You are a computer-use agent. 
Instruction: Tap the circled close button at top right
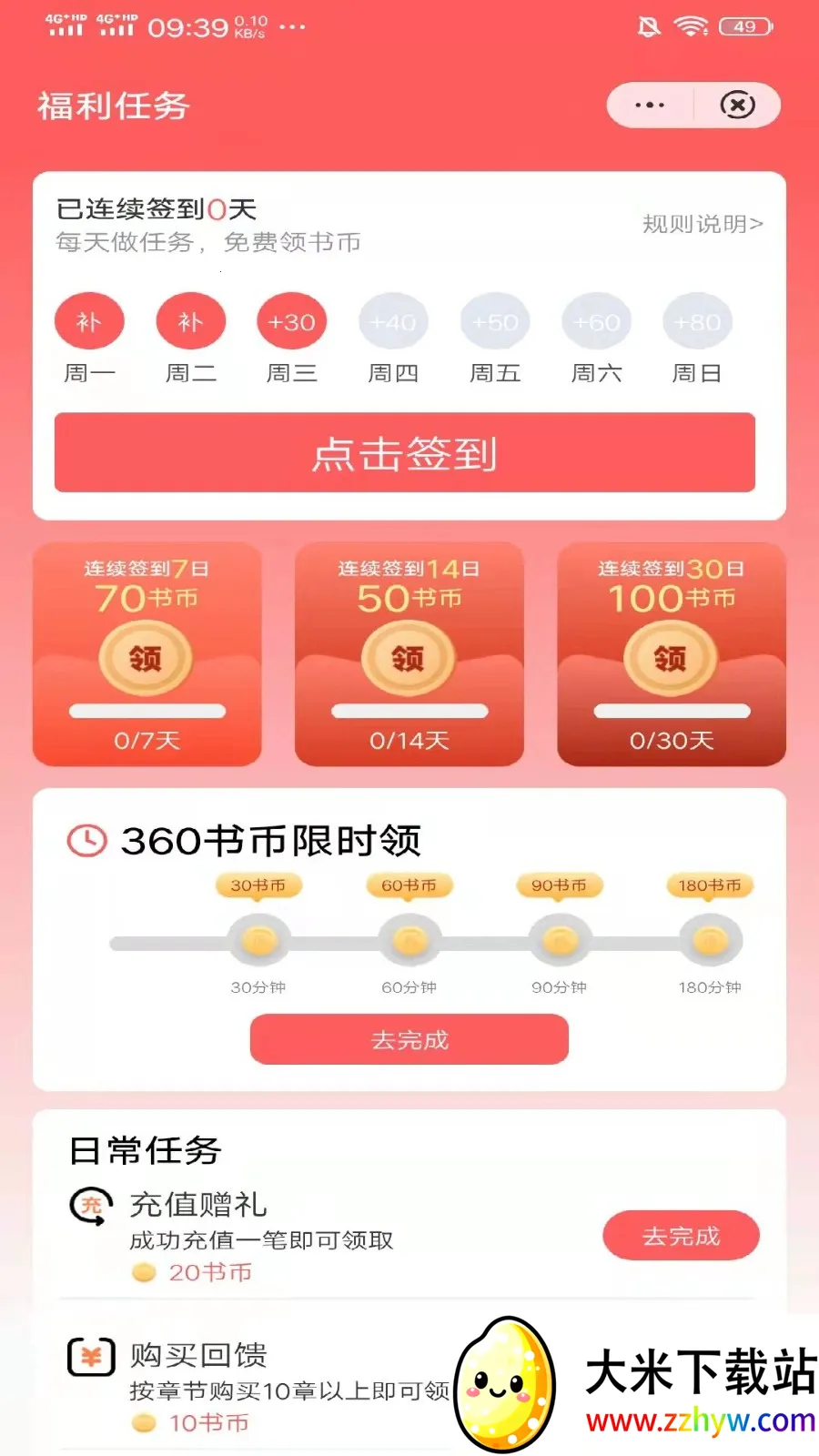[737, 105]
